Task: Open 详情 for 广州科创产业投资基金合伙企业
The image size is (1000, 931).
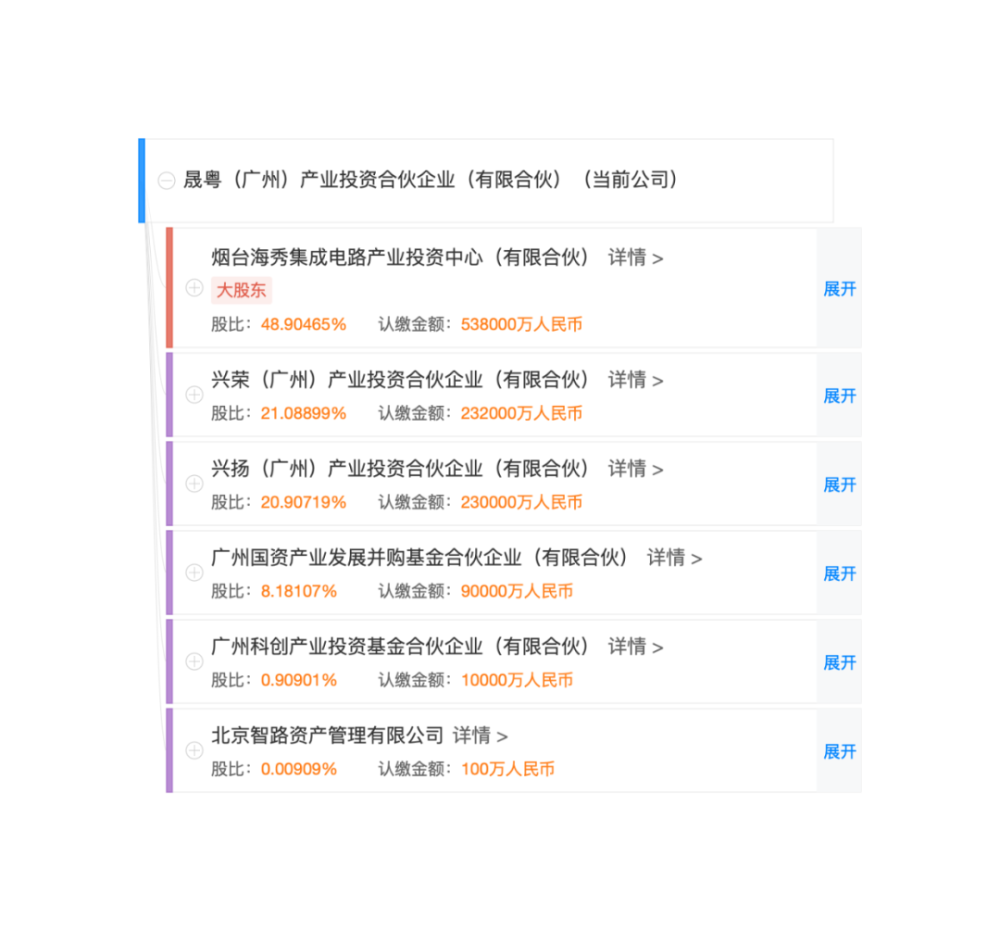Action: click(635, 647)
